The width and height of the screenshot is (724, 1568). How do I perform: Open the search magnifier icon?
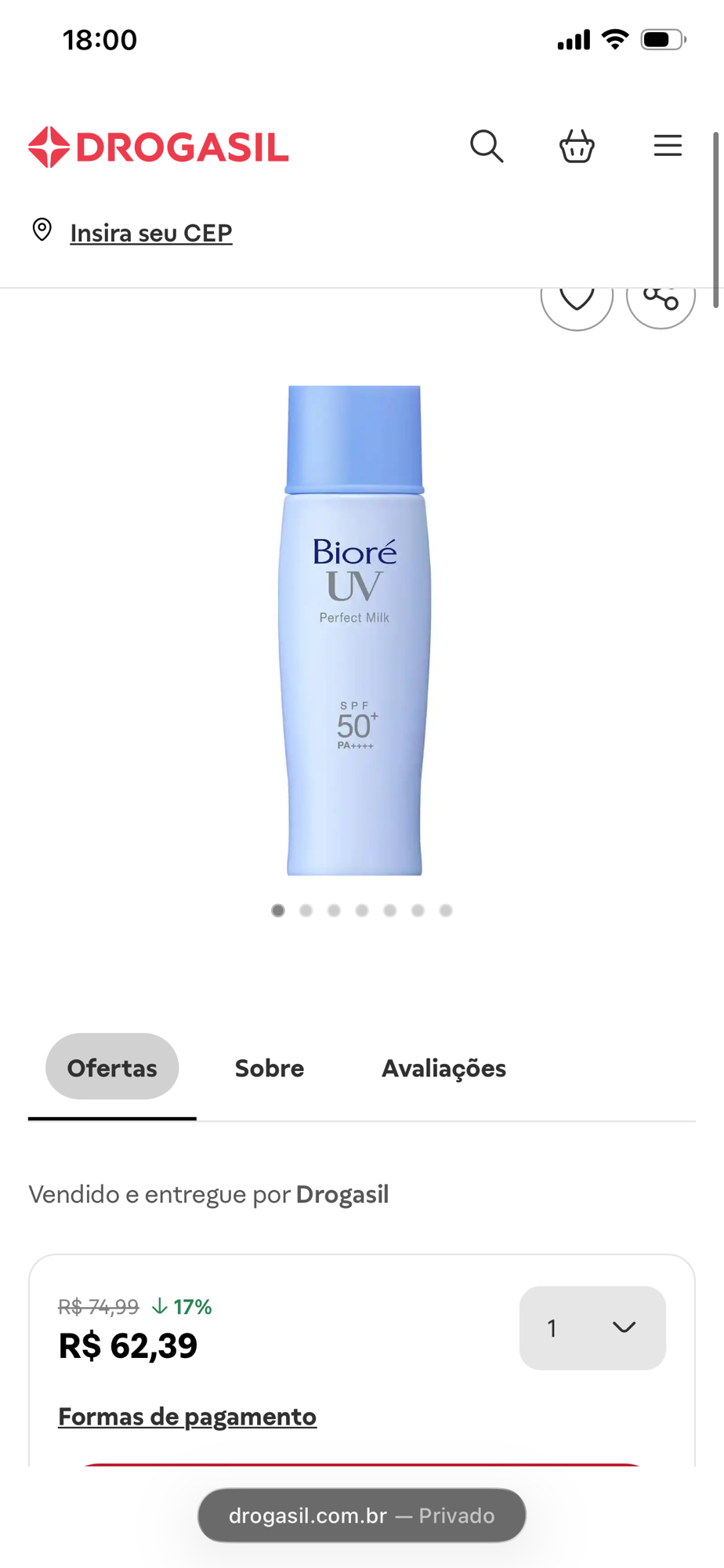[x=487, y=147]
